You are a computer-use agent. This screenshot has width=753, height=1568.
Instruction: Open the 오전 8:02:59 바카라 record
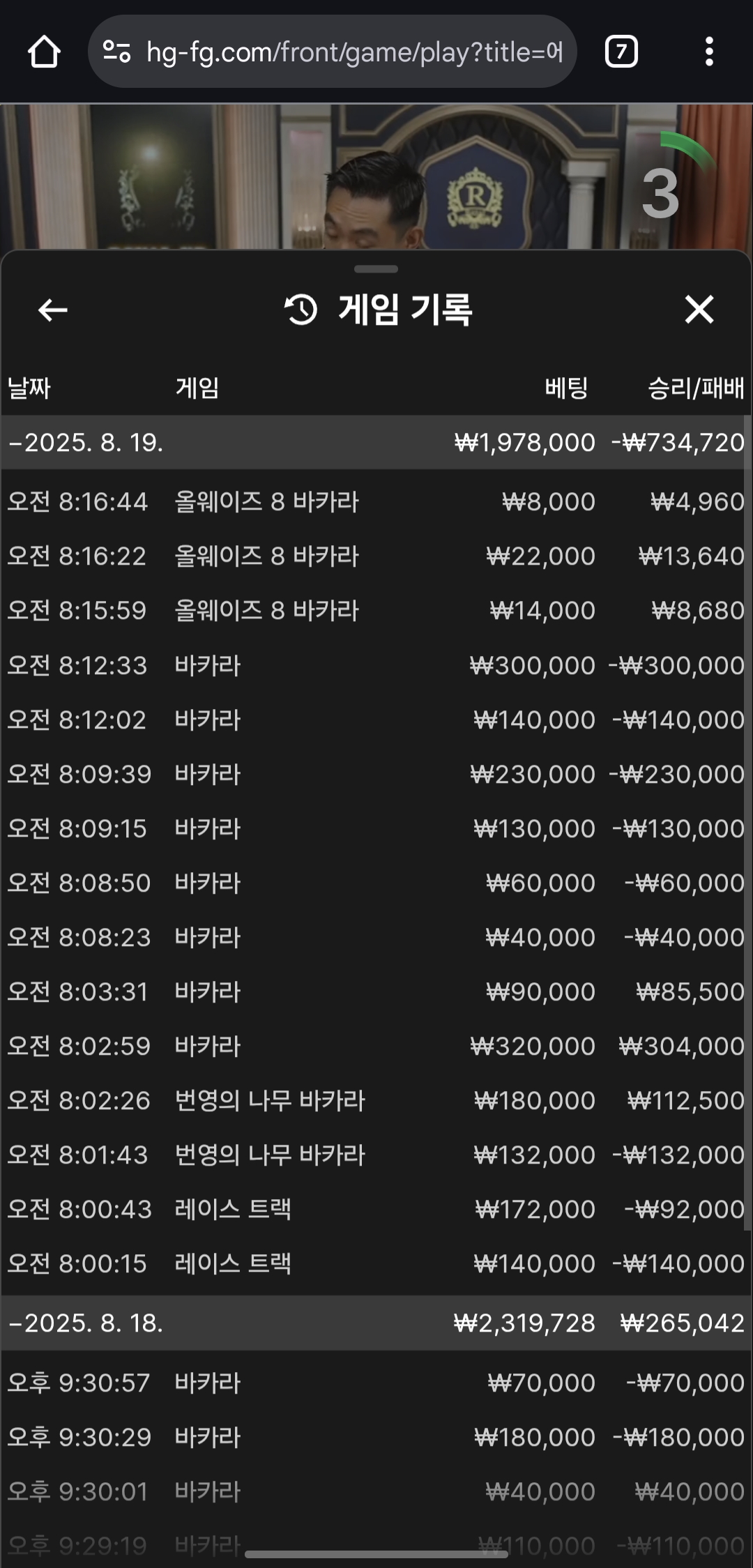(x=376, y=1046)
